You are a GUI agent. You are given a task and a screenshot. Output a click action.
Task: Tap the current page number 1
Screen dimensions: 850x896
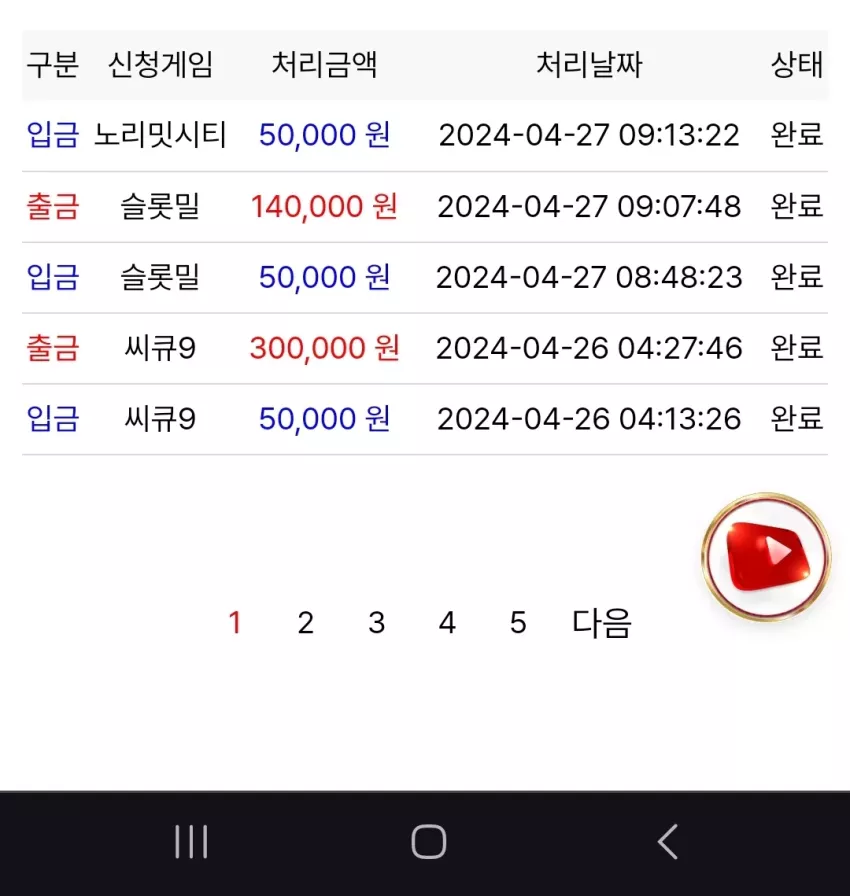[235, 622]
